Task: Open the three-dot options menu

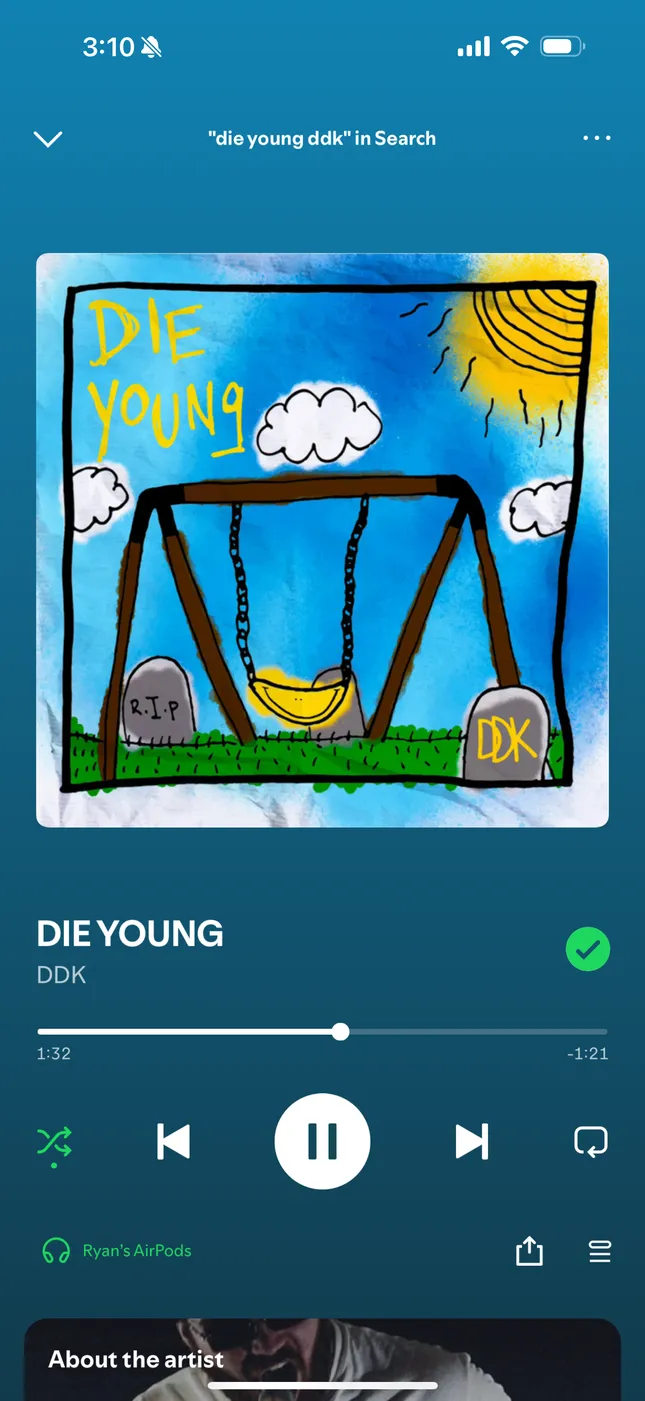Action: [596, 138]
